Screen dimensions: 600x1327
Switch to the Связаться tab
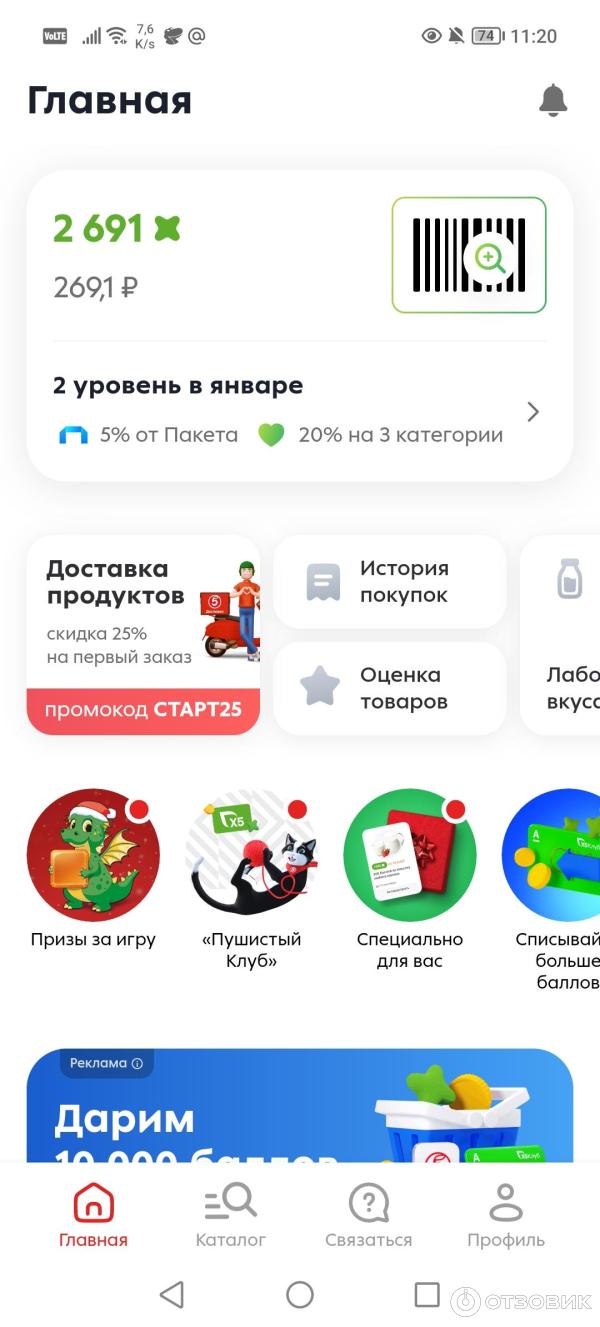368,1215
